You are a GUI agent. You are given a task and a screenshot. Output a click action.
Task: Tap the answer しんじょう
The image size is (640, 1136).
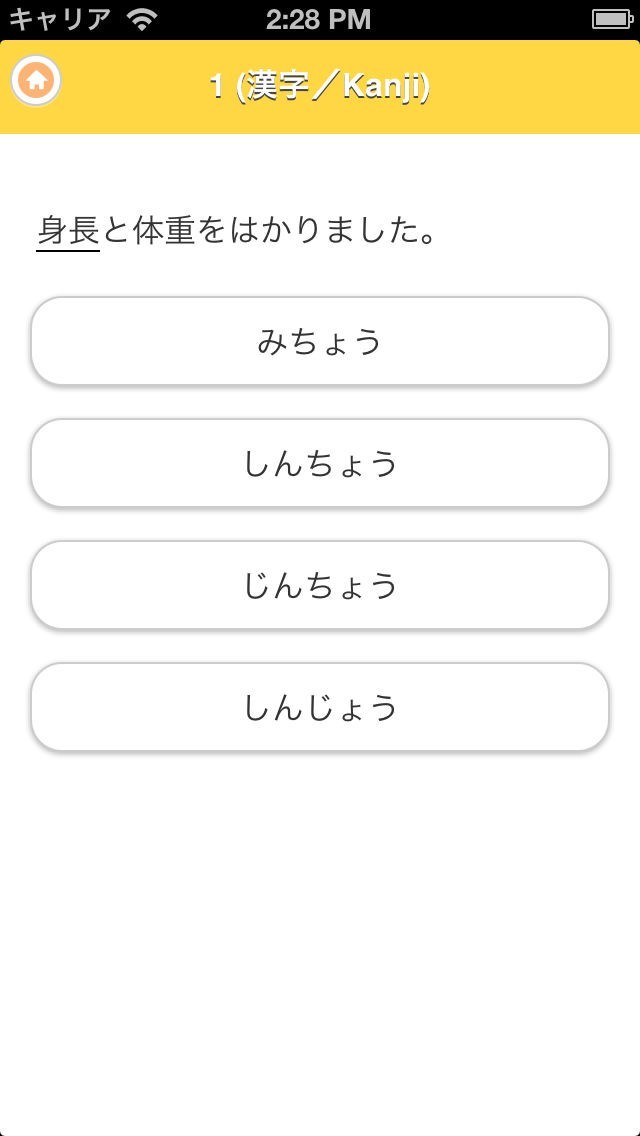click(320, 708)
